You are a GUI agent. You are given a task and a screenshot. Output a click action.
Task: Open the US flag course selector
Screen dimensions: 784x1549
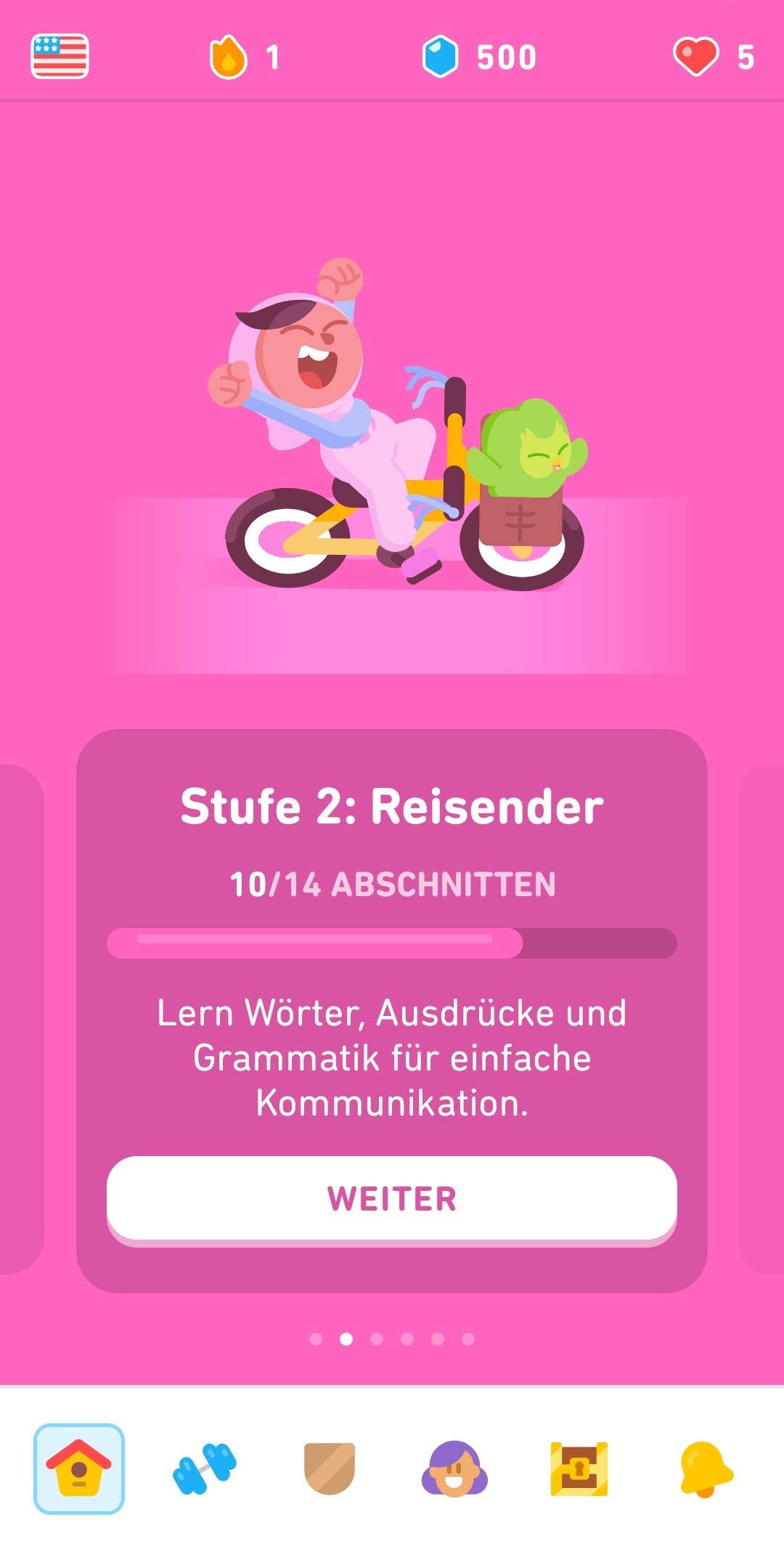tap(60, 56)
